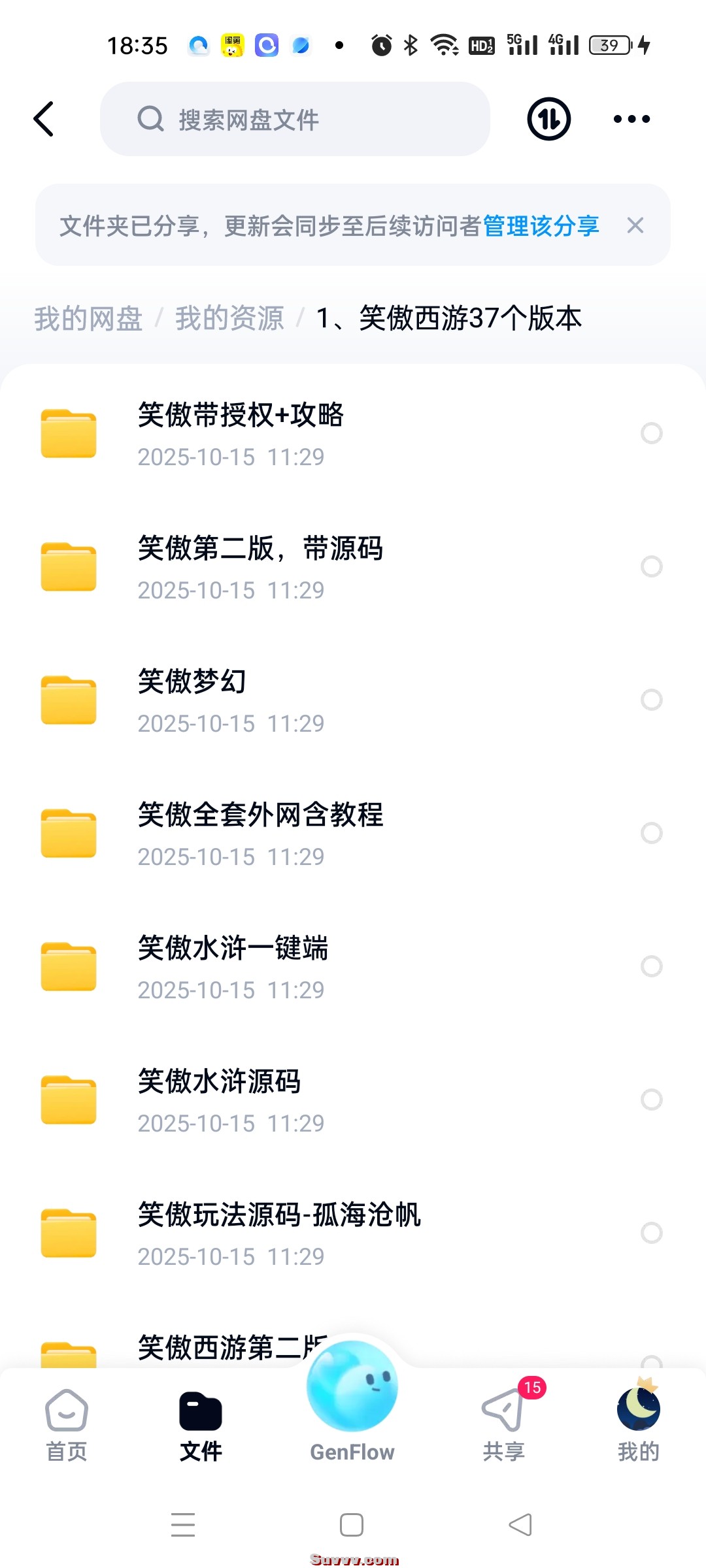Tap the back arrow at top left
706x1568 pixels.
click(x=44, y=119)
